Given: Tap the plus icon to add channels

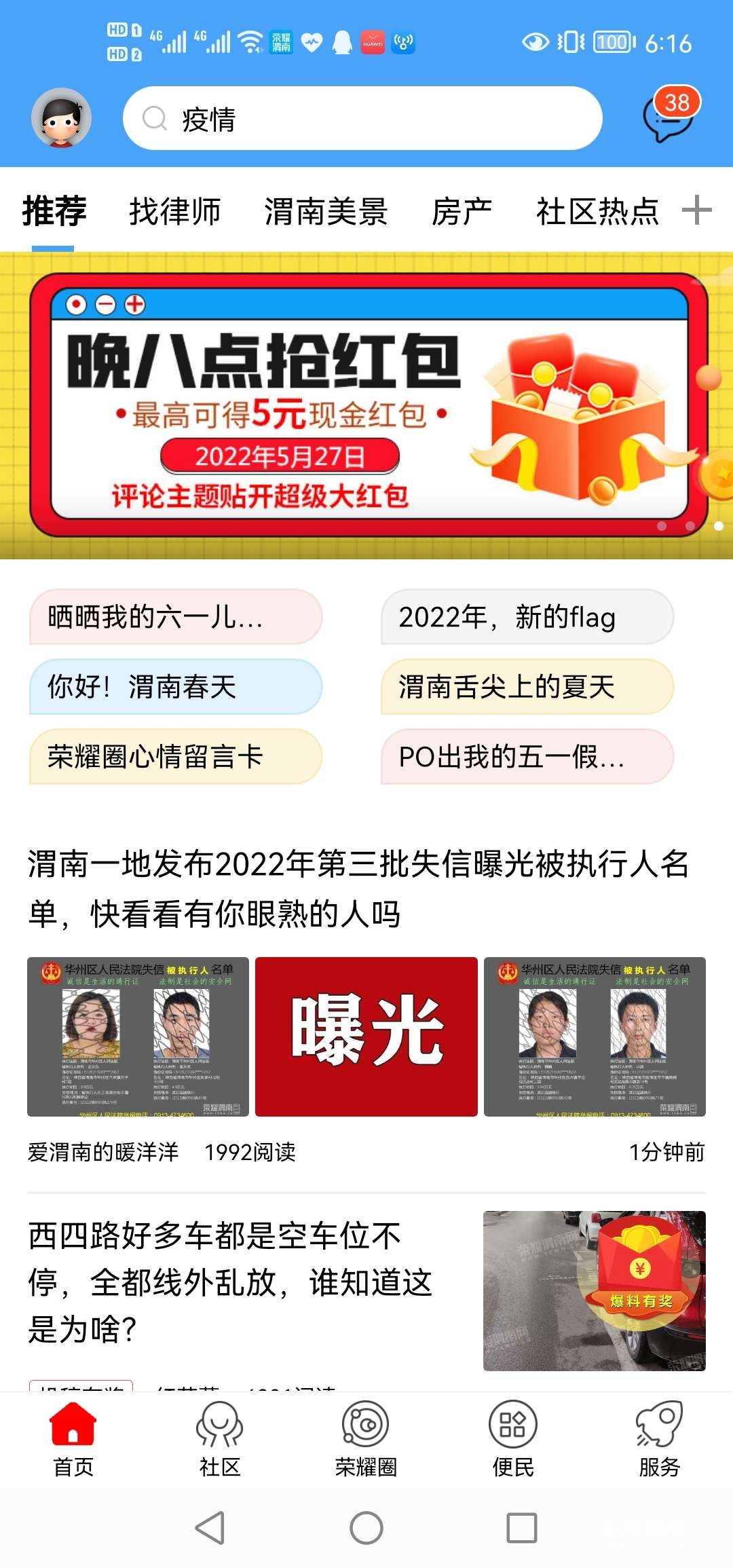Looking at the screenshot, I should click(696, 210).
